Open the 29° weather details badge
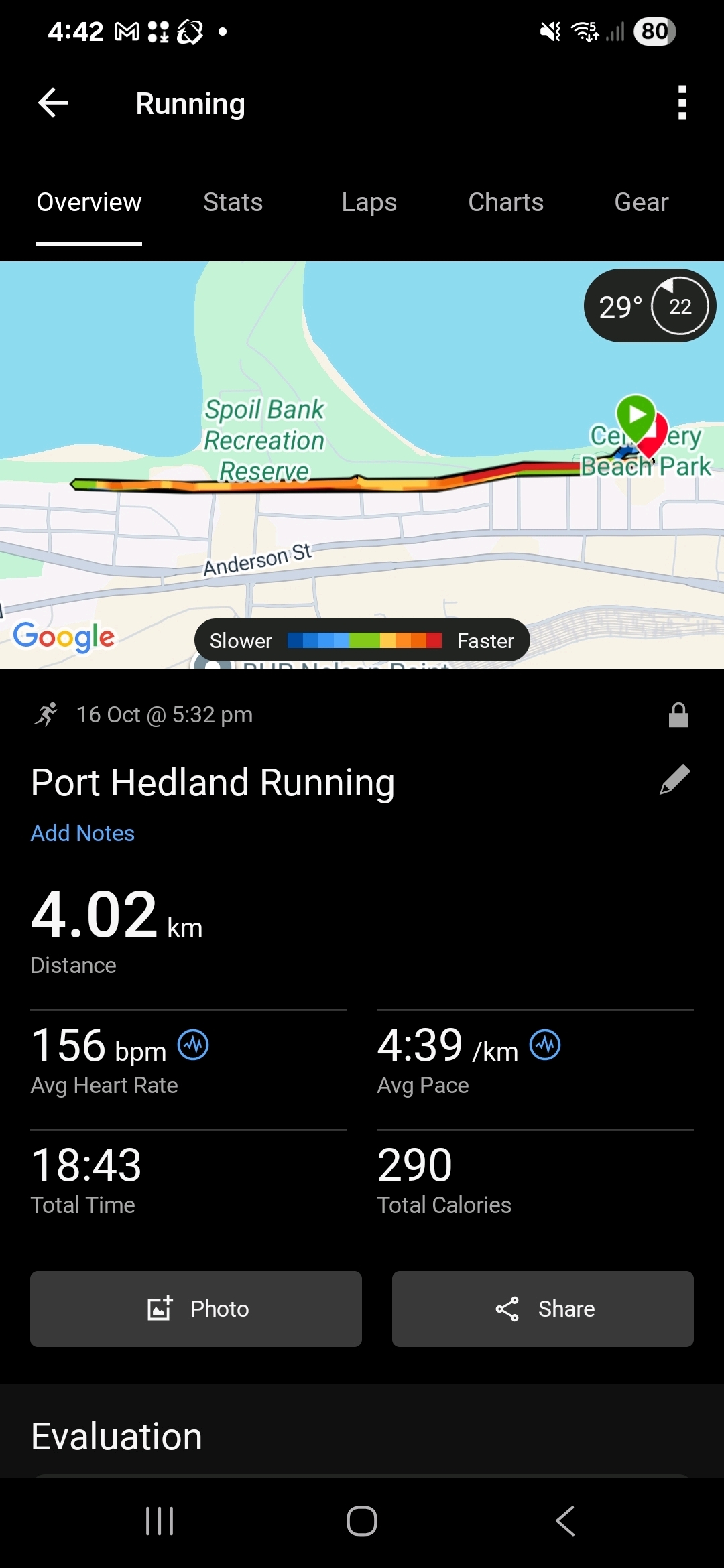724x1568 pixels. (649, 306)
